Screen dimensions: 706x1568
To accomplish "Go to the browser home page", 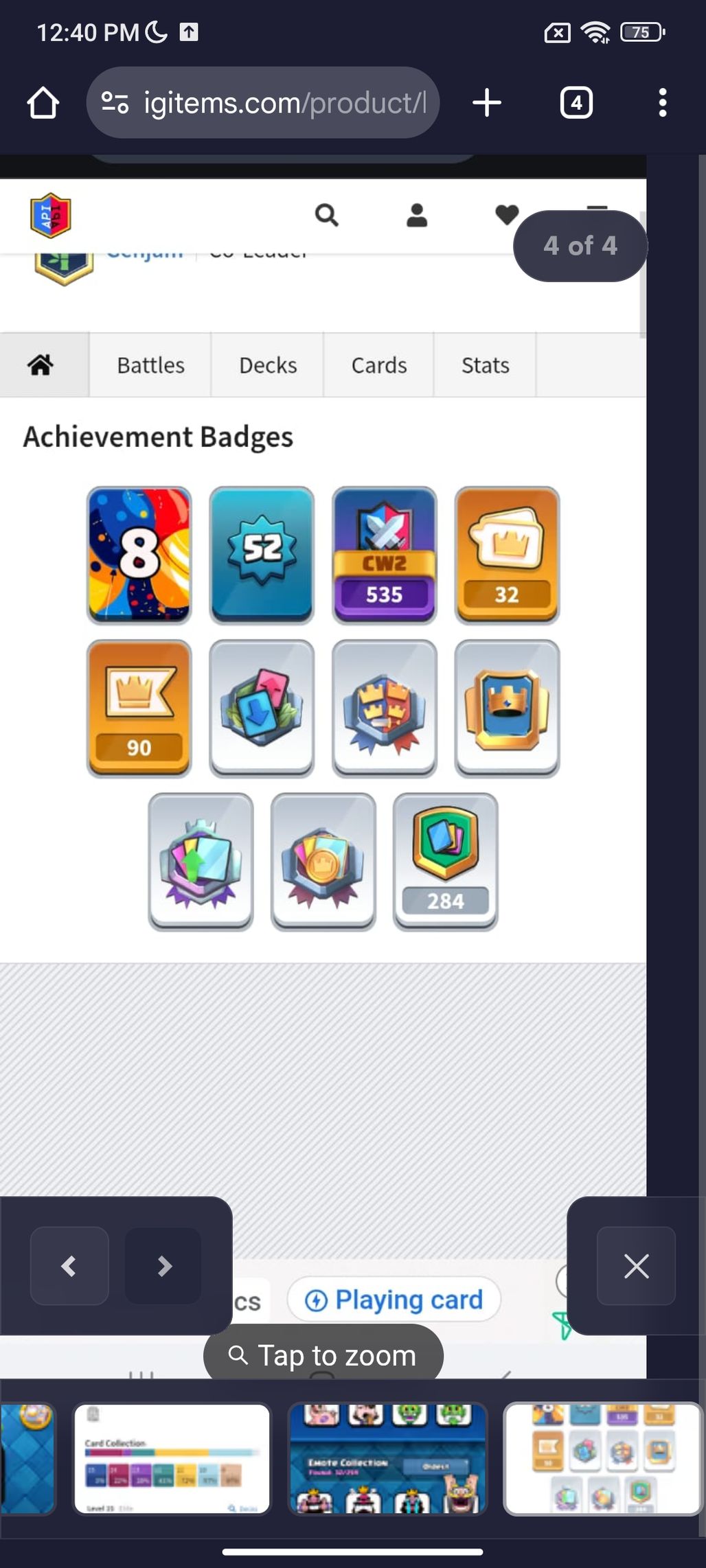I will tap(43, 103).
